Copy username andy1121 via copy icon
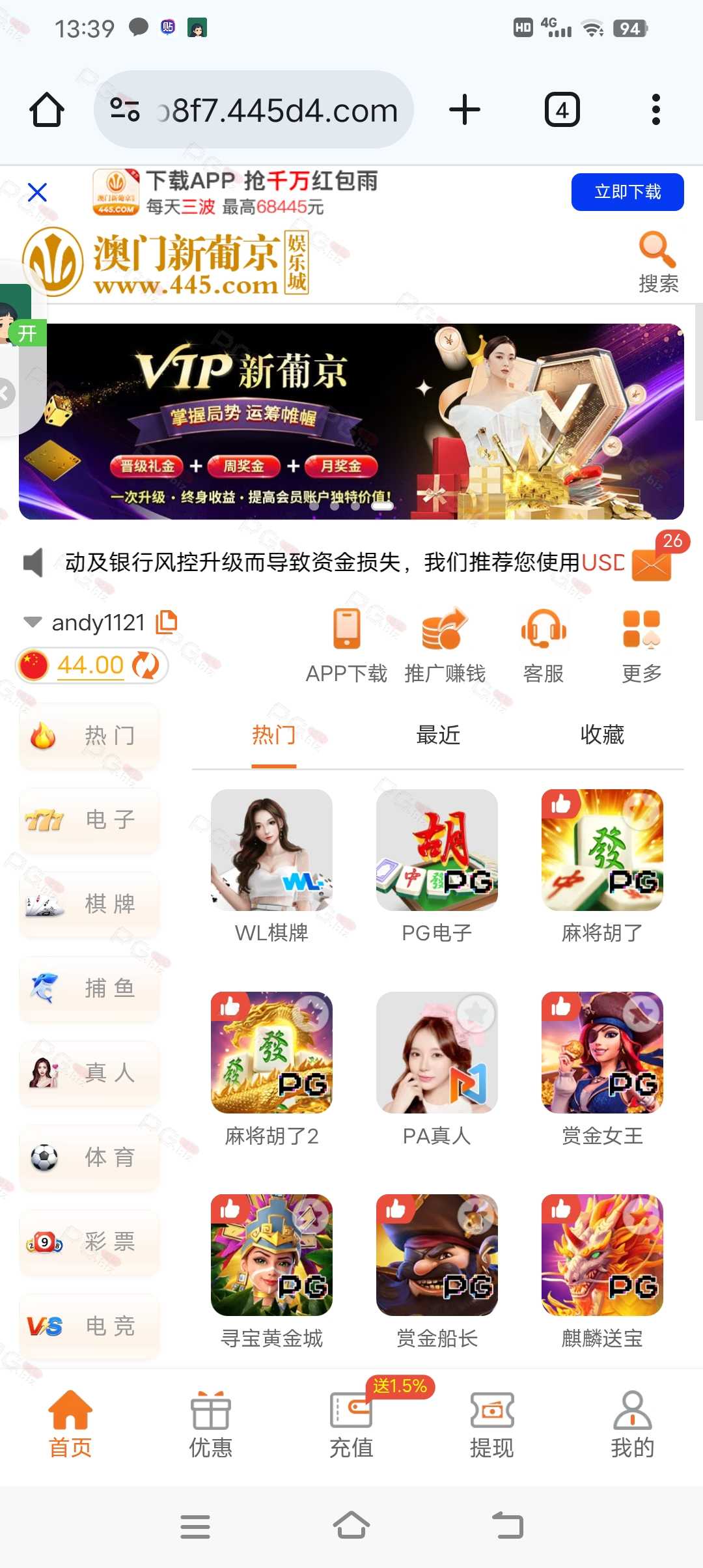Screen dimensions: 703x1568 coord(167,622)
